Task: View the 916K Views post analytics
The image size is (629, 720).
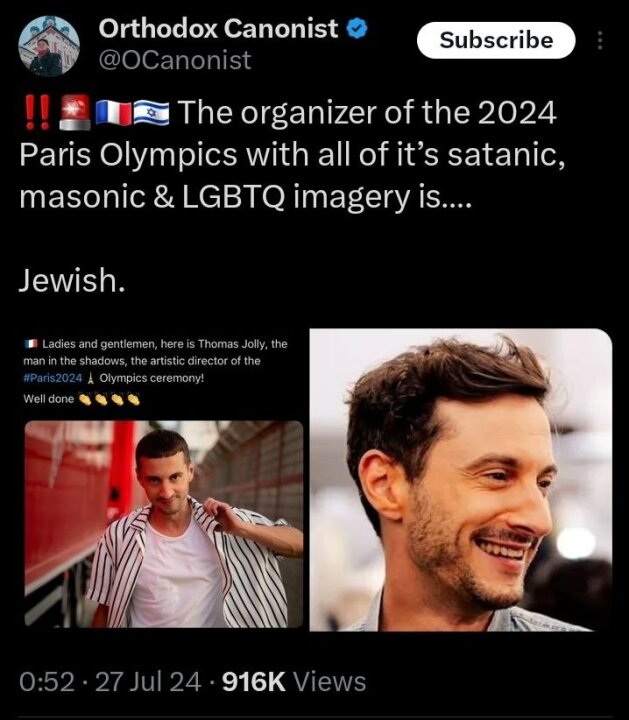Action: point(293,682)
